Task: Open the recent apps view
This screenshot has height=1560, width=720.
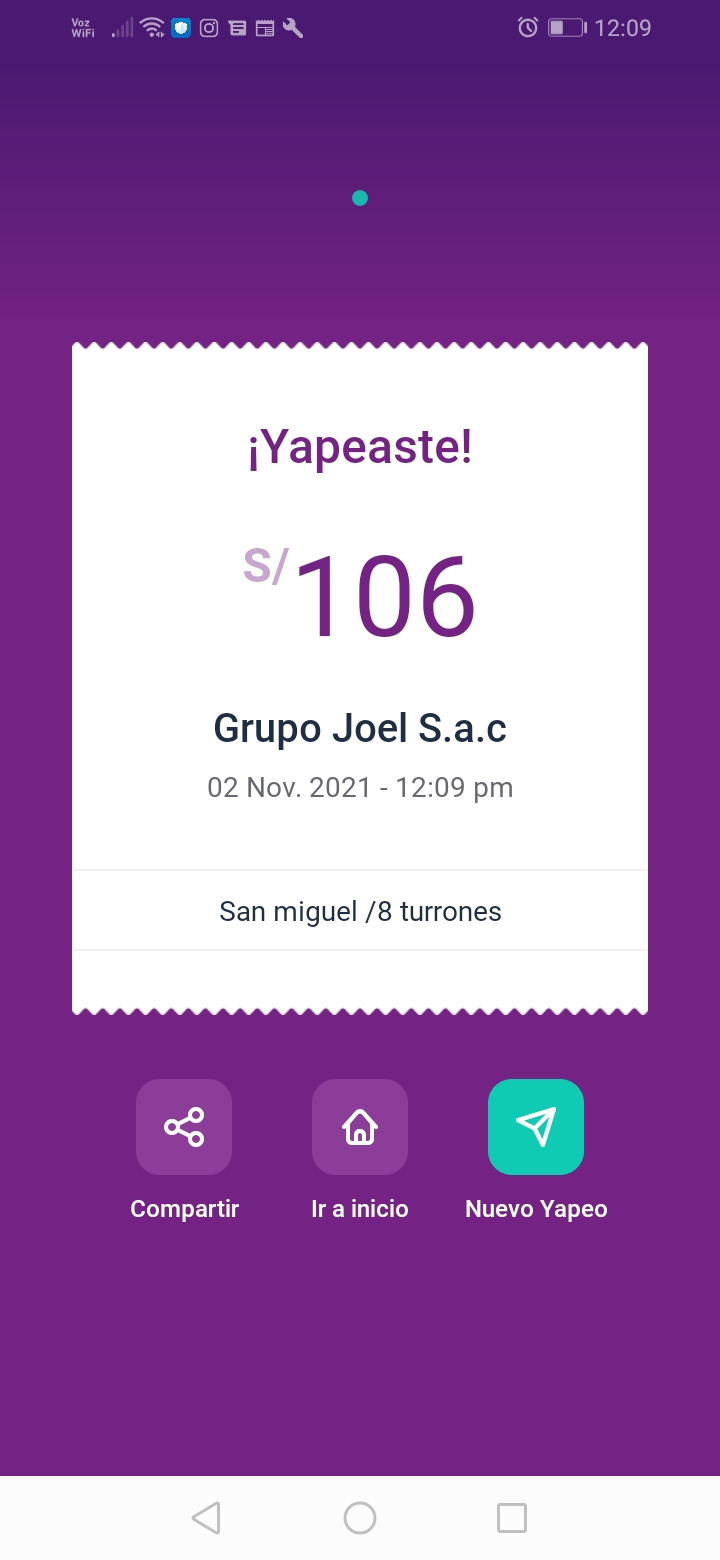Action: [x=512, y=1518]
